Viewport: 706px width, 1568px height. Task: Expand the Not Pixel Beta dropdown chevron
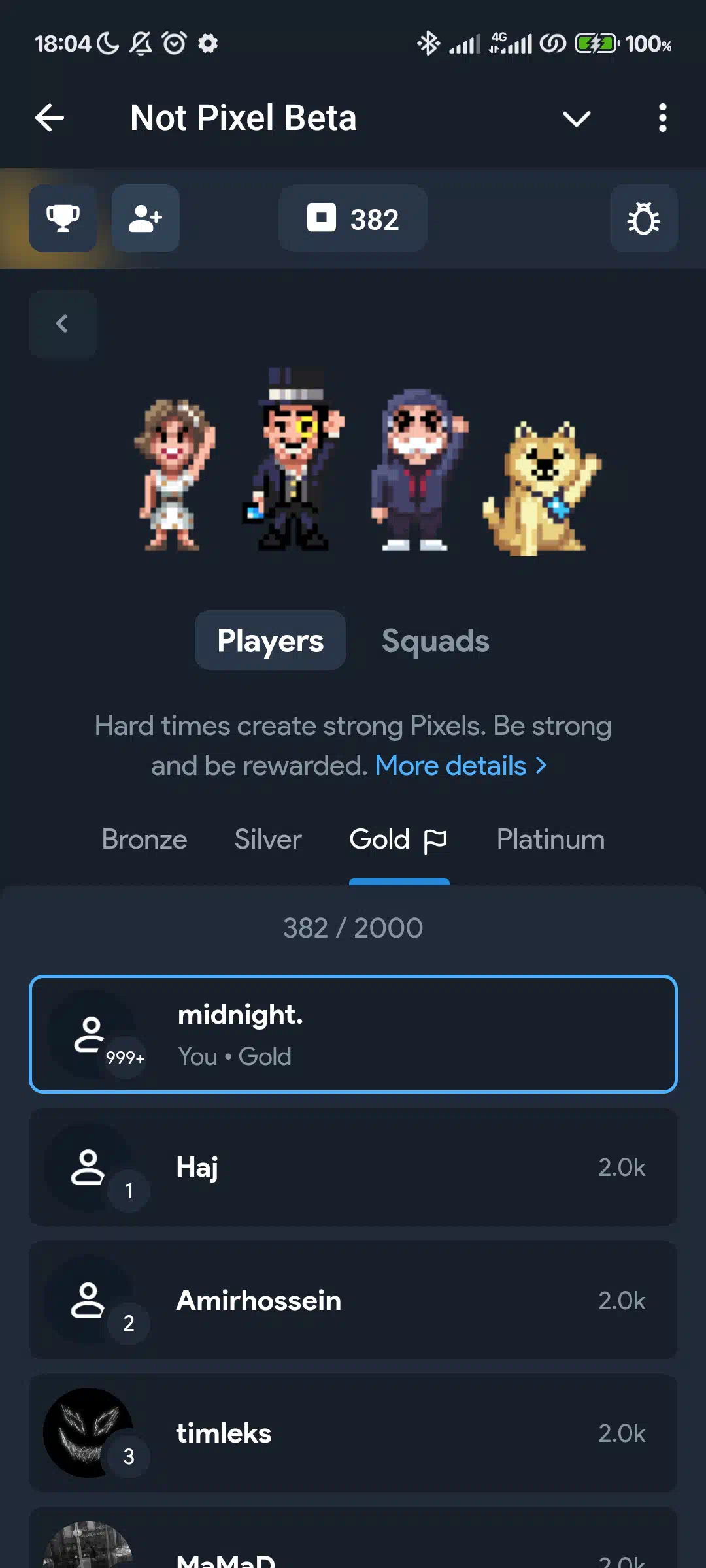coord(577,119)
